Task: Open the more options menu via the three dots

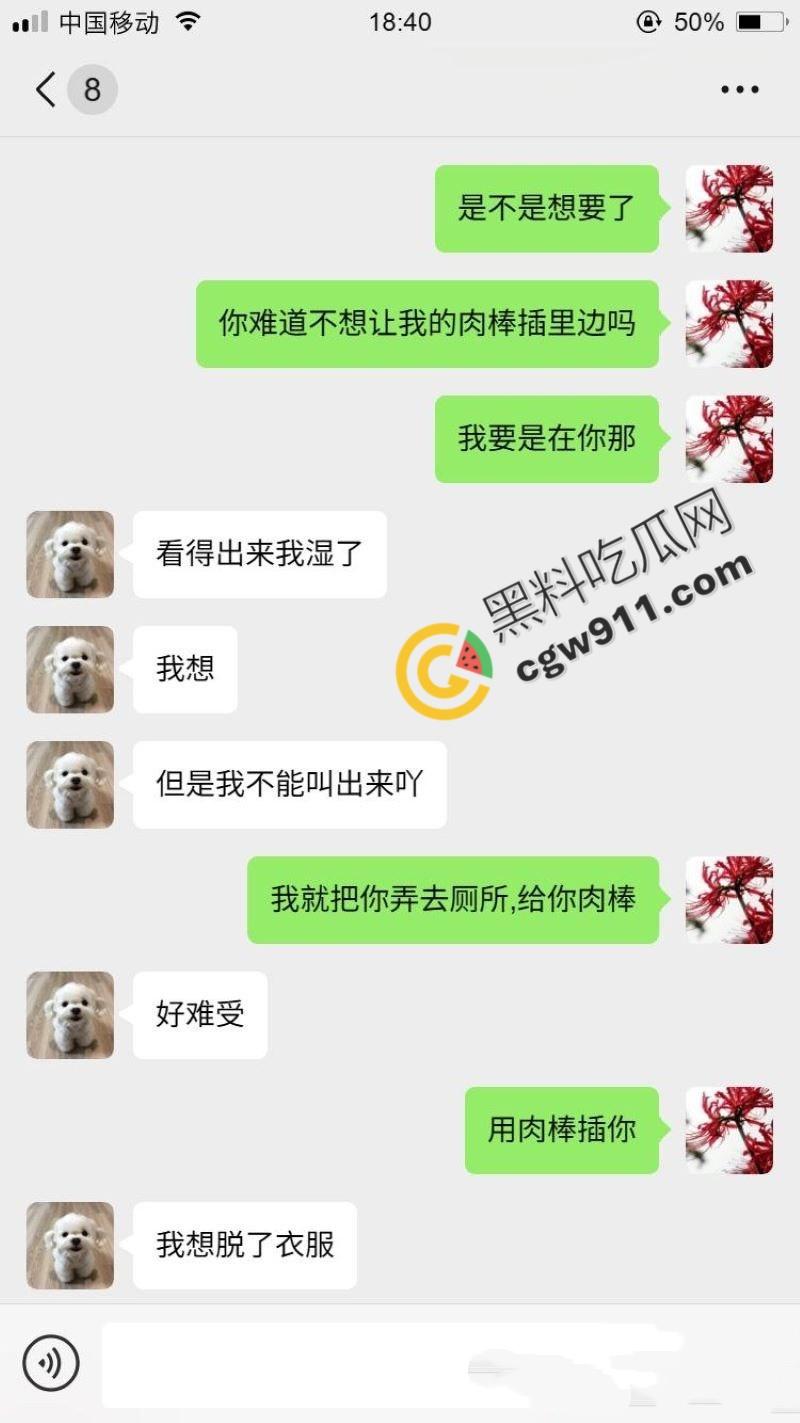Action: 740,89
